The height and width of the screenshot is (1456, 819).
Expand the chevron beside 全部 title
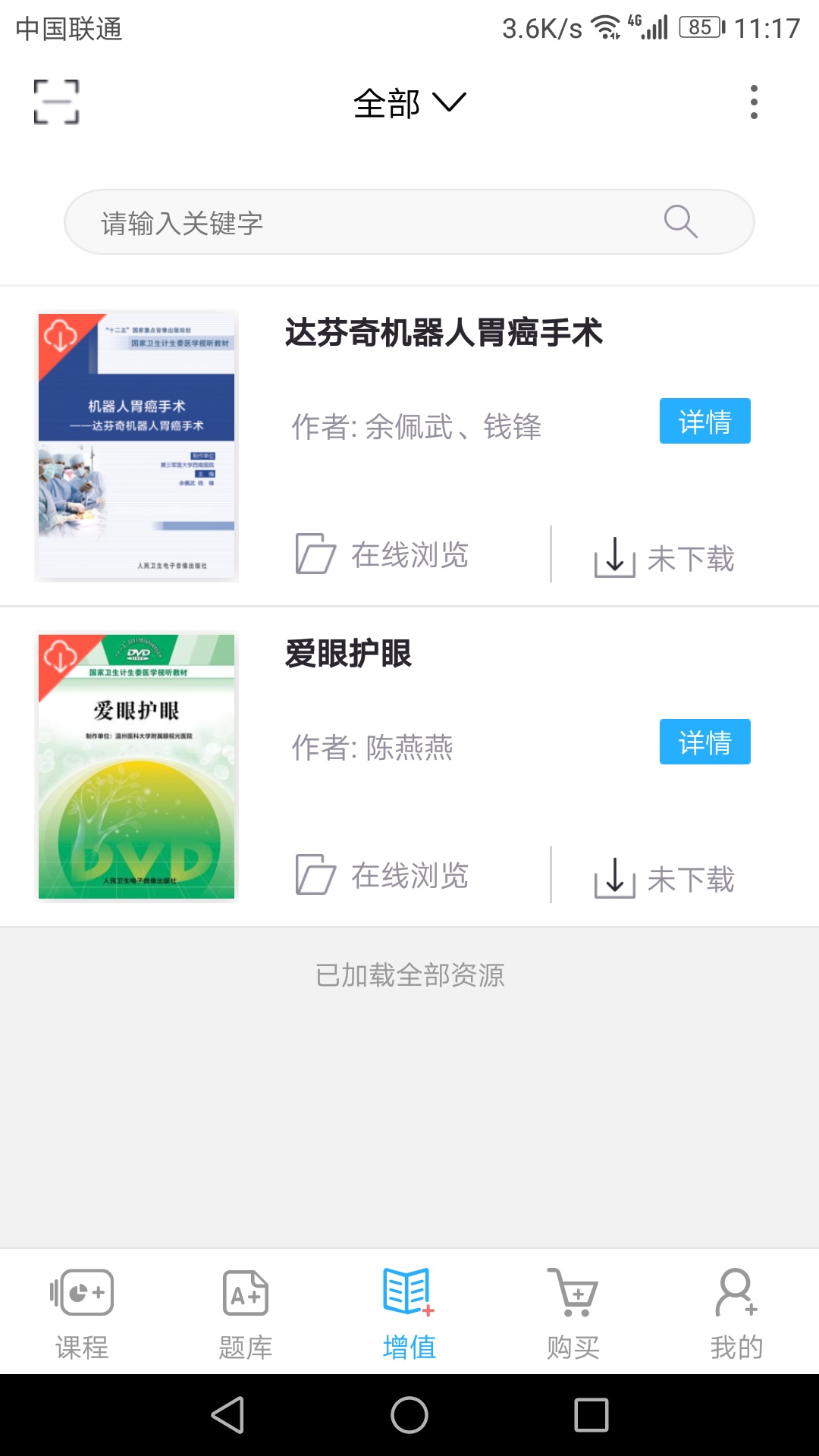tap(449, 104)
